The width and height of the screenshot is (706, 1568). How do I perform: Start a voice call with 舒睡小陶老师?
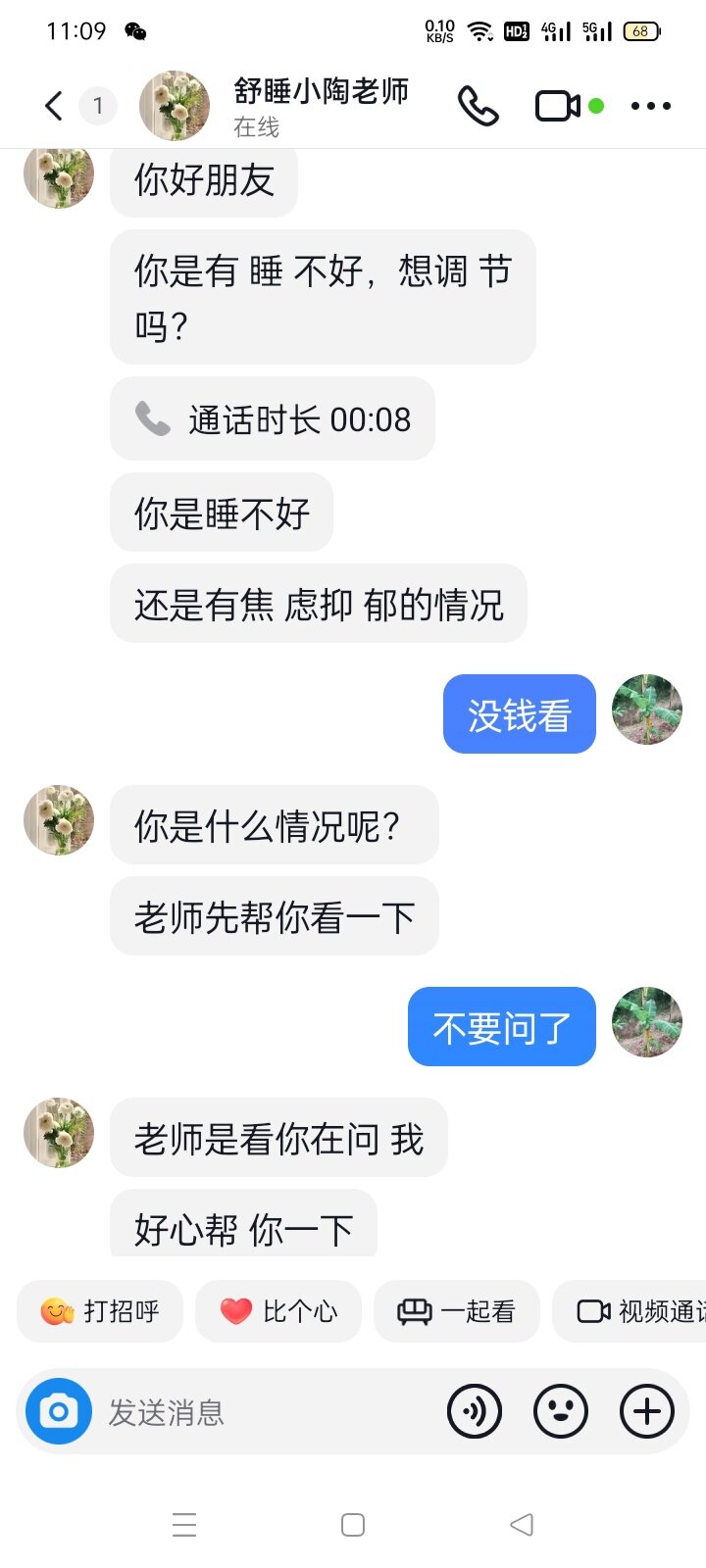478,106
